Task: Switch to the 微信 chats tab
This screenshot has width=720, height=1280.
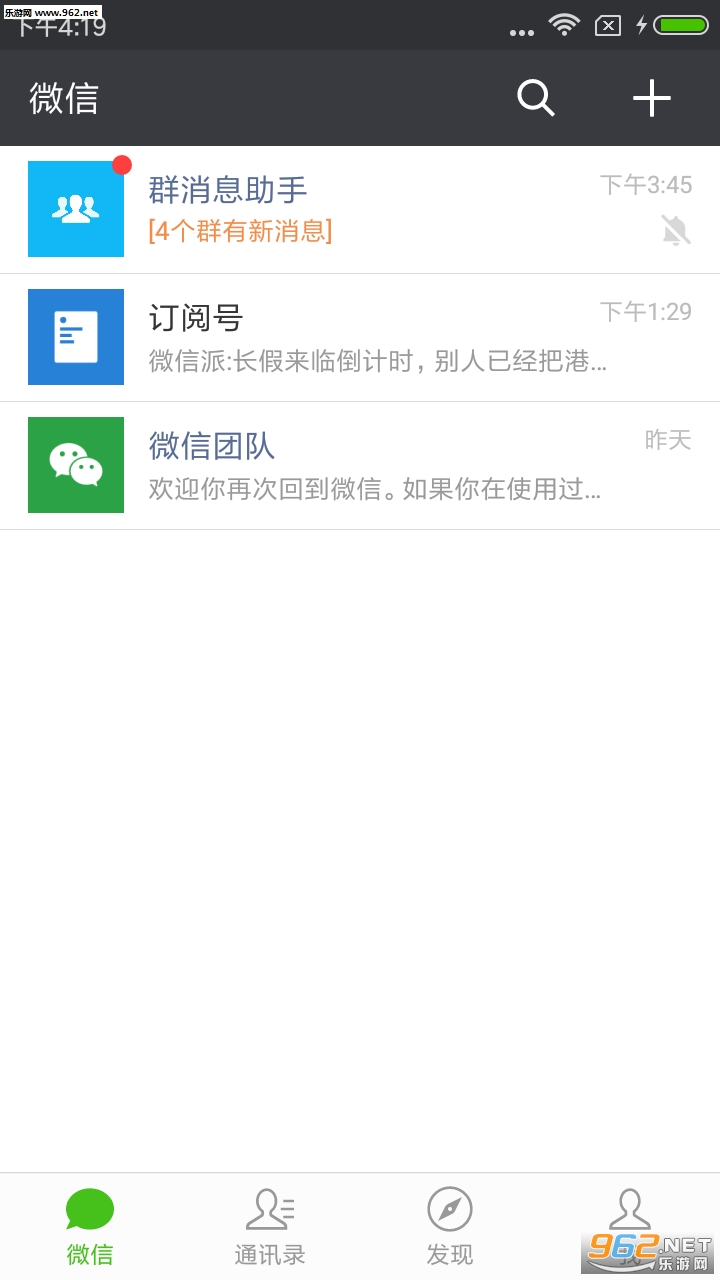Action: click(90, 1227)
